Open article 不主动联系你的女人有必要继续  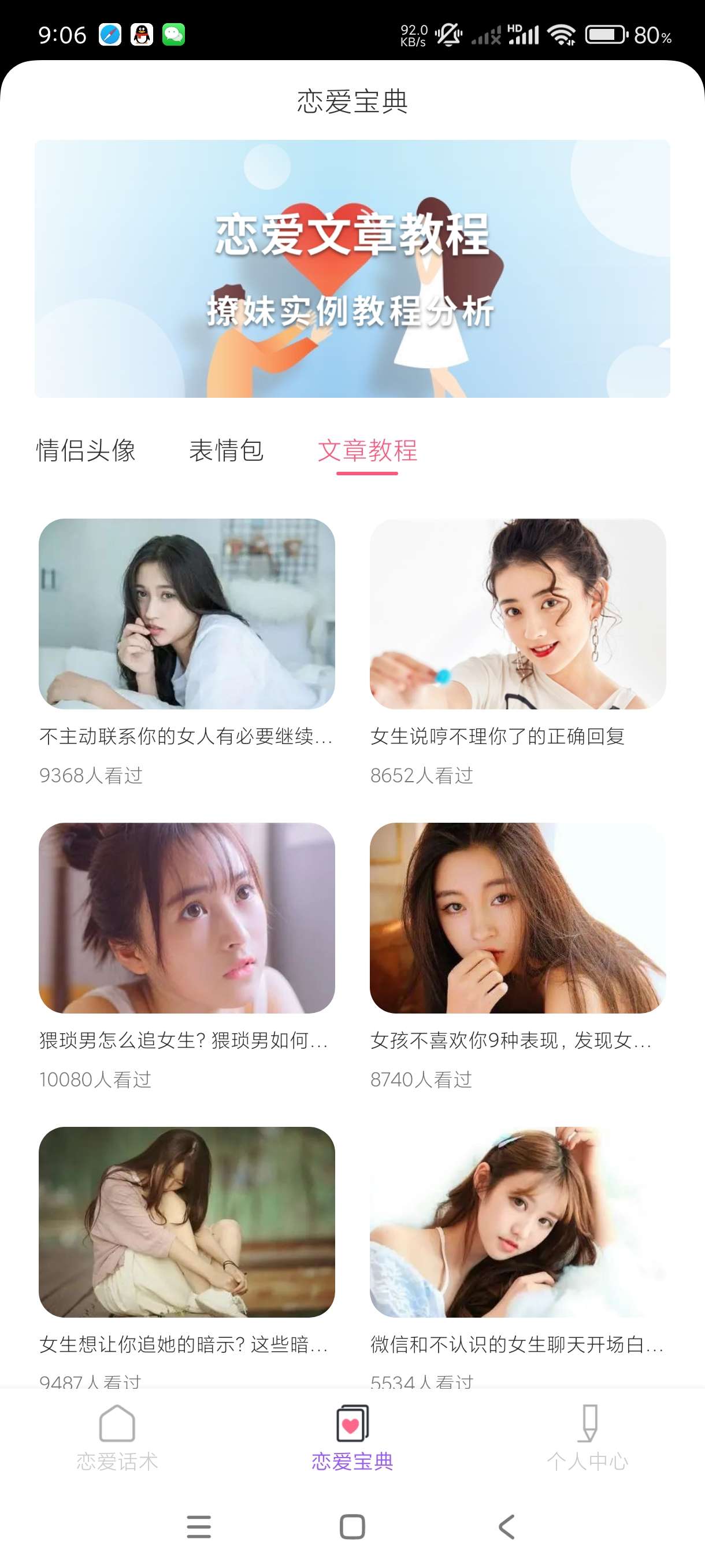click(187, 613)
